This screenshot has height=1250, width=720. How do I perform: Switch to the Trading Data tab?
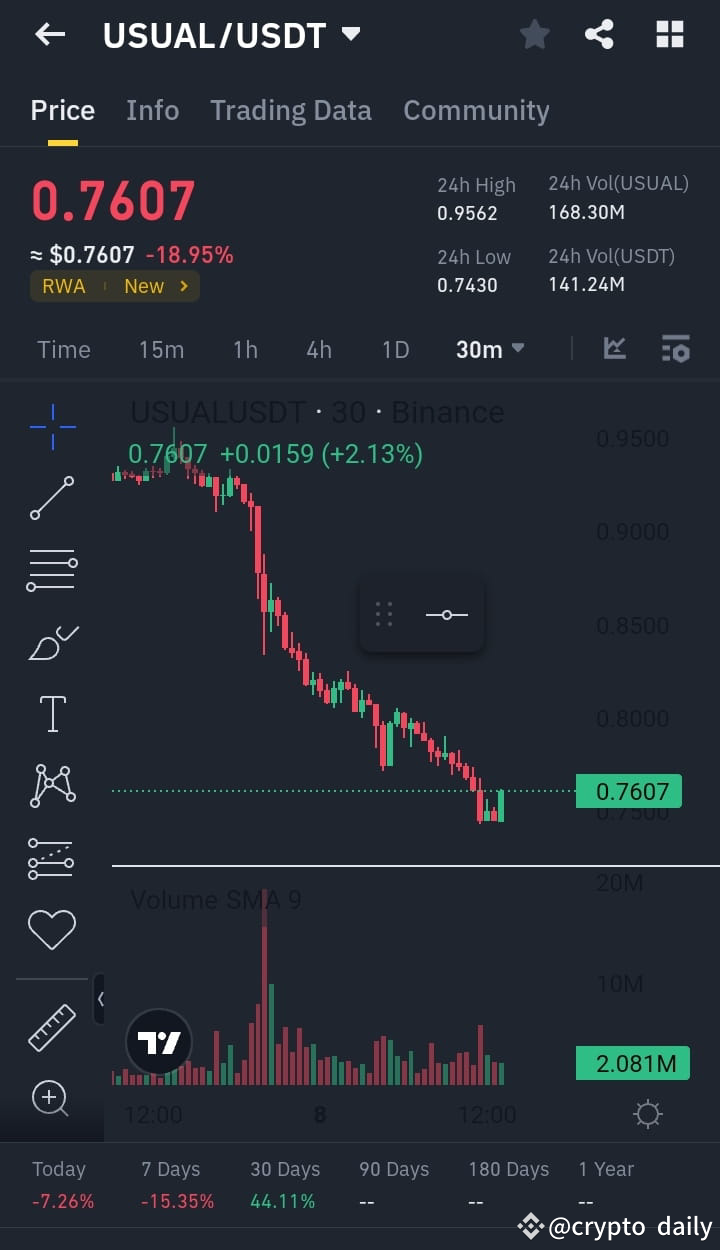point(291,110)
